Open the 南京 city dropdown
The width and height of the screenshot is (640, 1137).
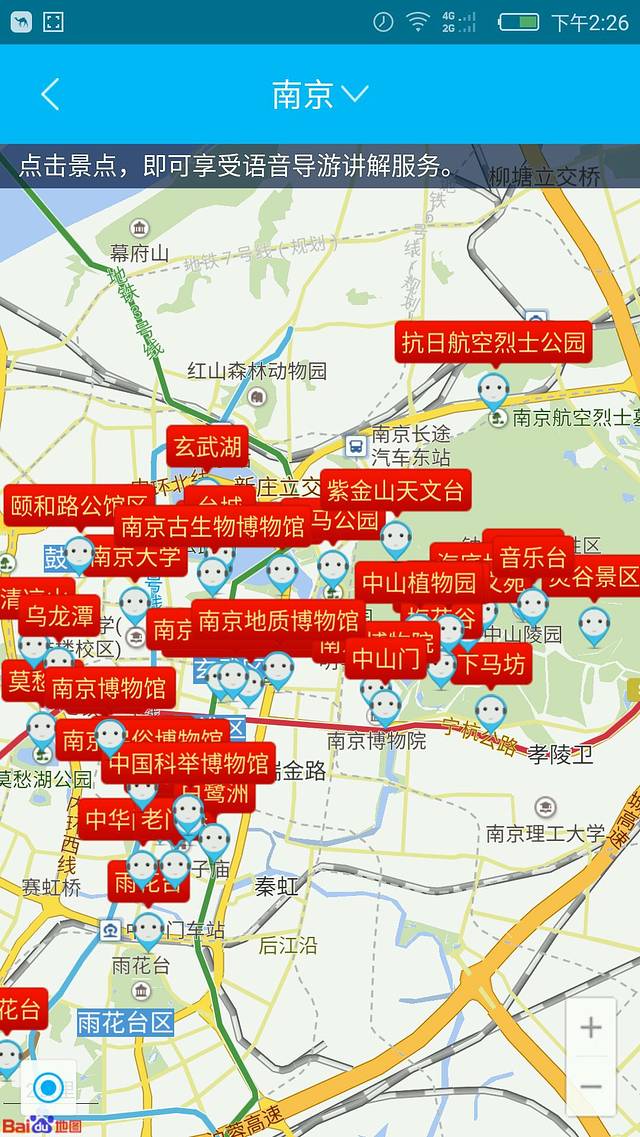[x=320, y=95]
